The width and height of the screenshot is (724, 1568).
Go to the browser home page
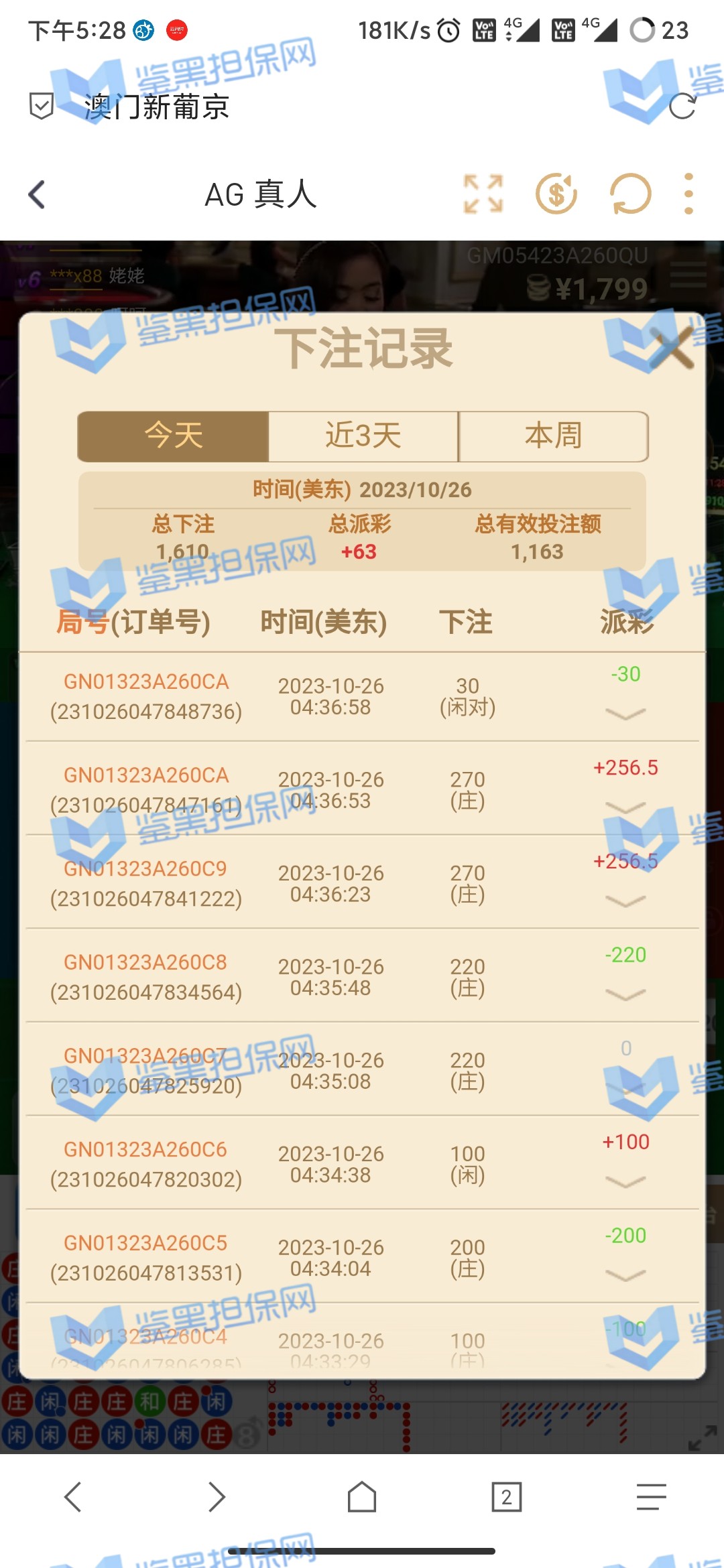[x=362, y=1497]
